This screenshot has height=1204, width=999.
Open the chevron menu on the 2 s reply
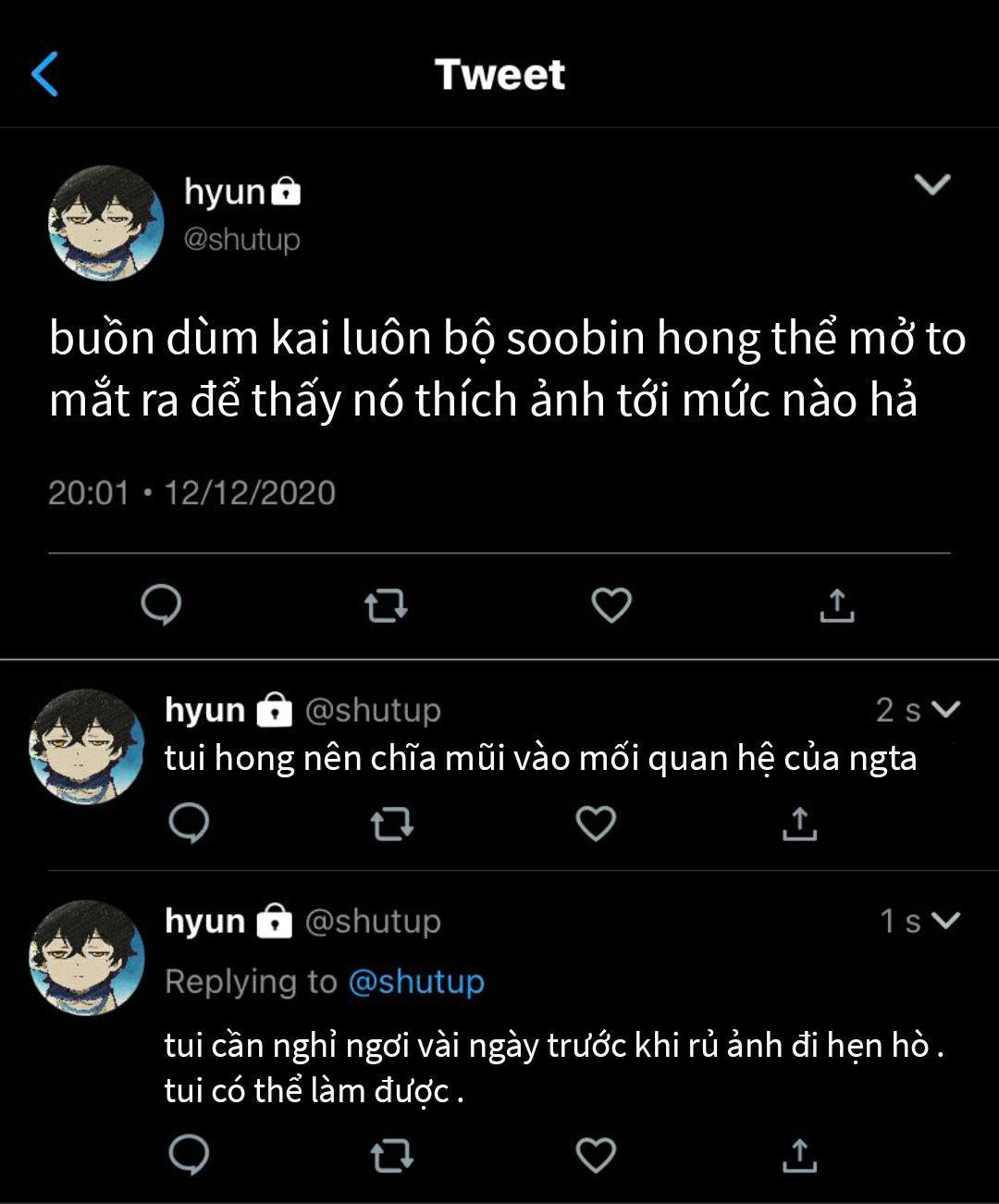(x=945, y=710)
